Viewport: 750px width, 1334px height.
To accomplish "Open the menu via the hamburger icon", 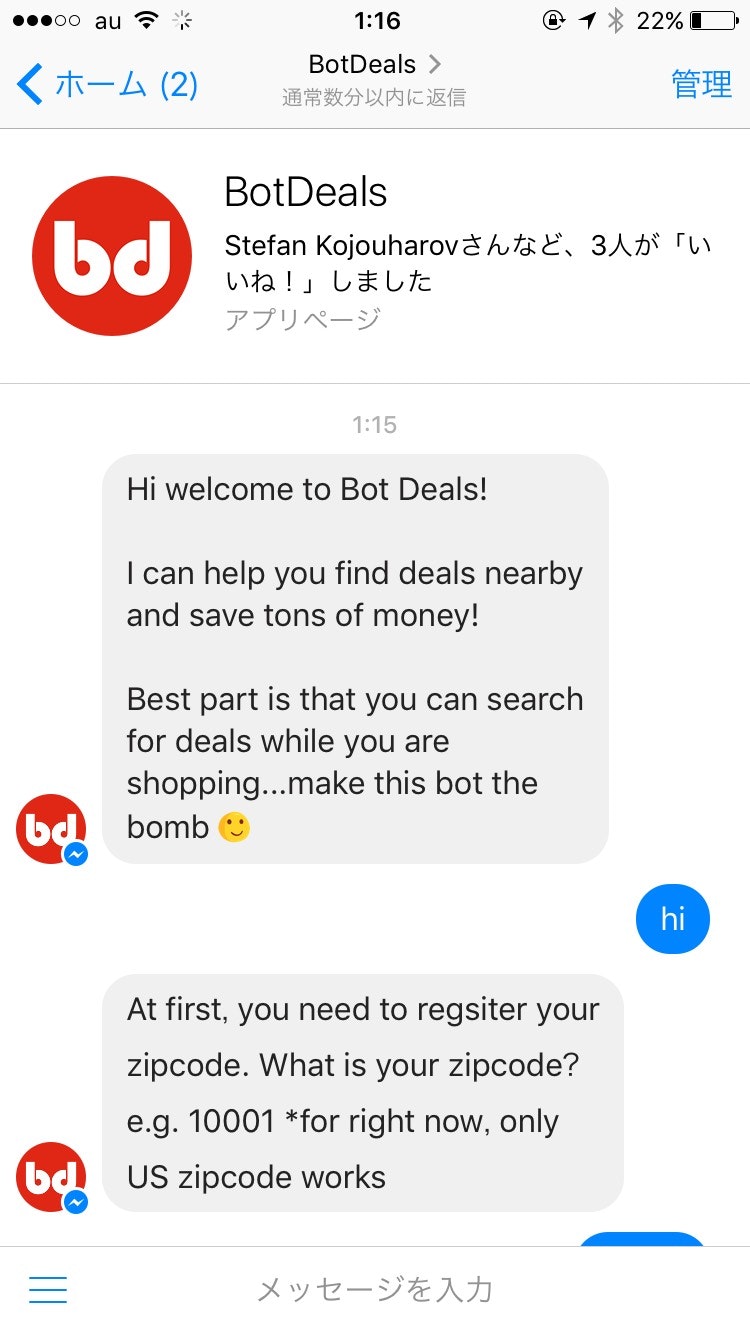I will pyautogui.click(x=47, y=1289).
